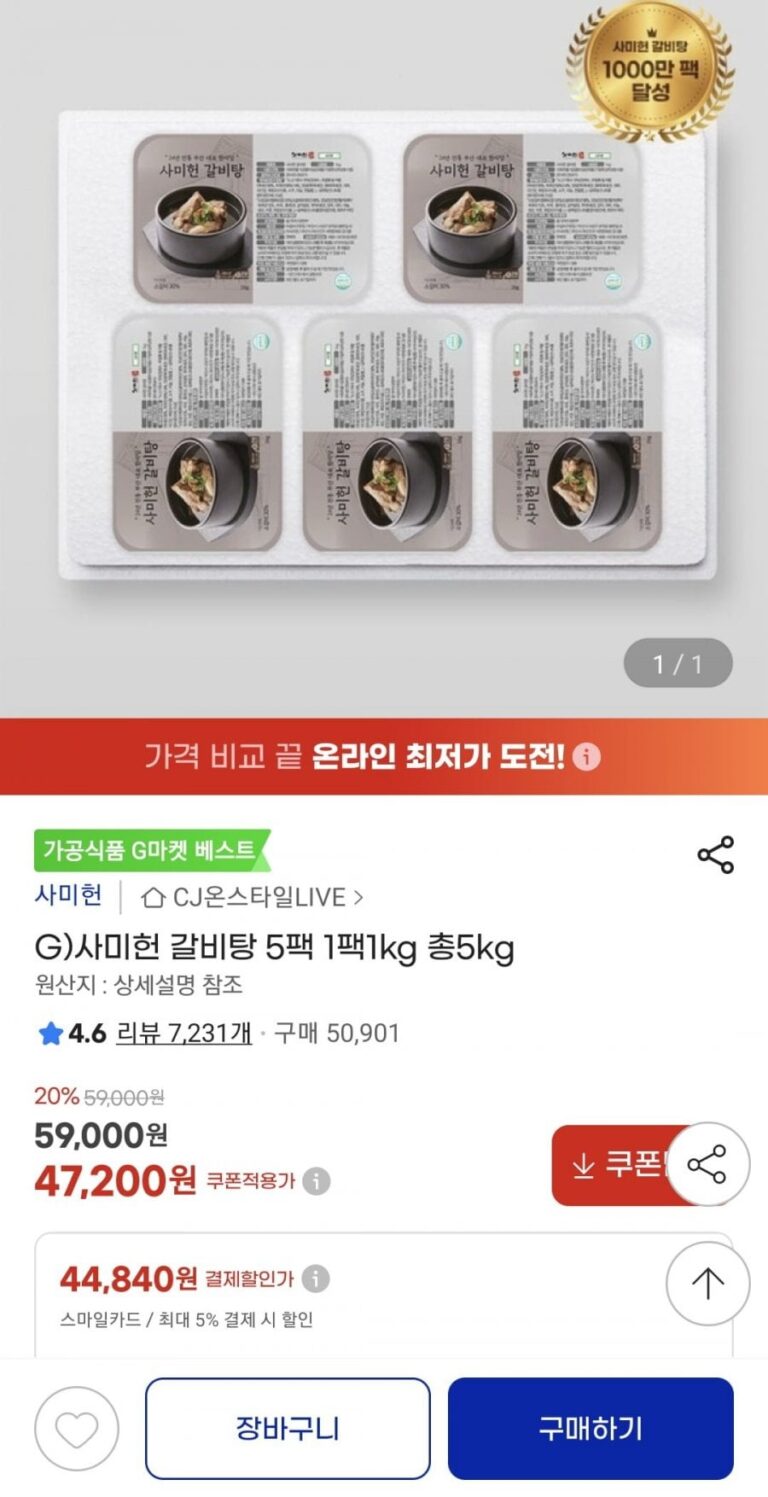Download the 쿠폰 coupon
Screen dimensions: 768x1497
click(610, 1165)
